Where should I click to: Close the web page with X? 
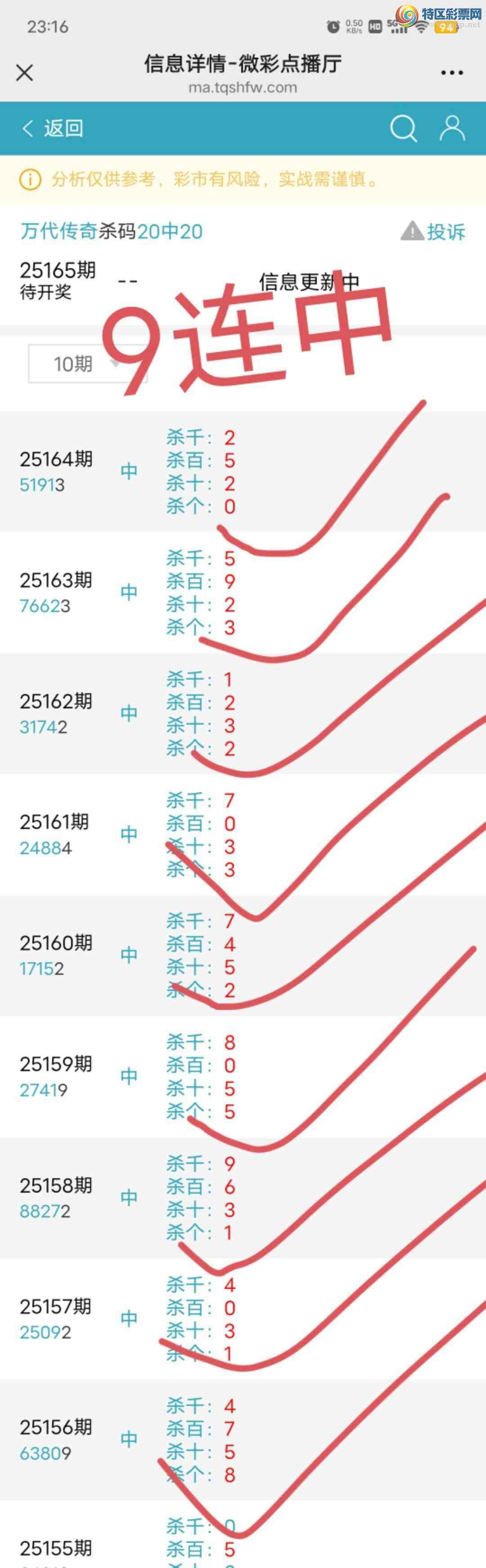coord(24,73)
